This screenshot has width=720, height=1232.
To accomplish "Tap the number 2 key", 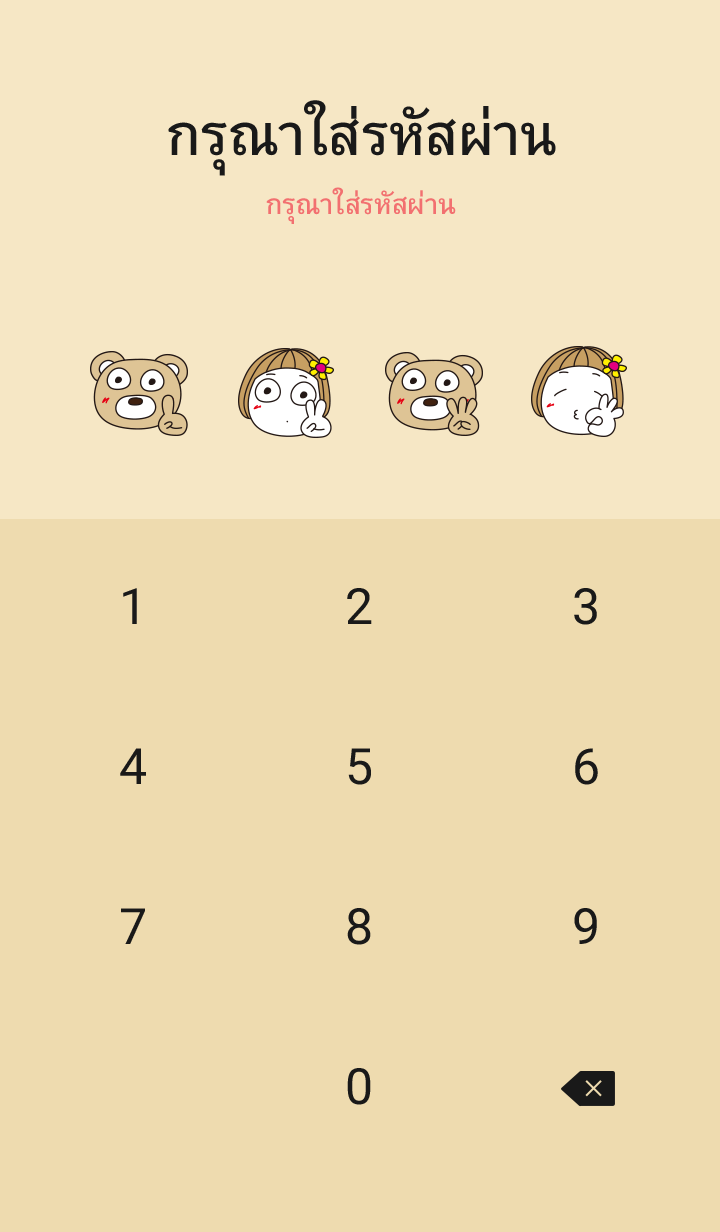I will point(359,607).
